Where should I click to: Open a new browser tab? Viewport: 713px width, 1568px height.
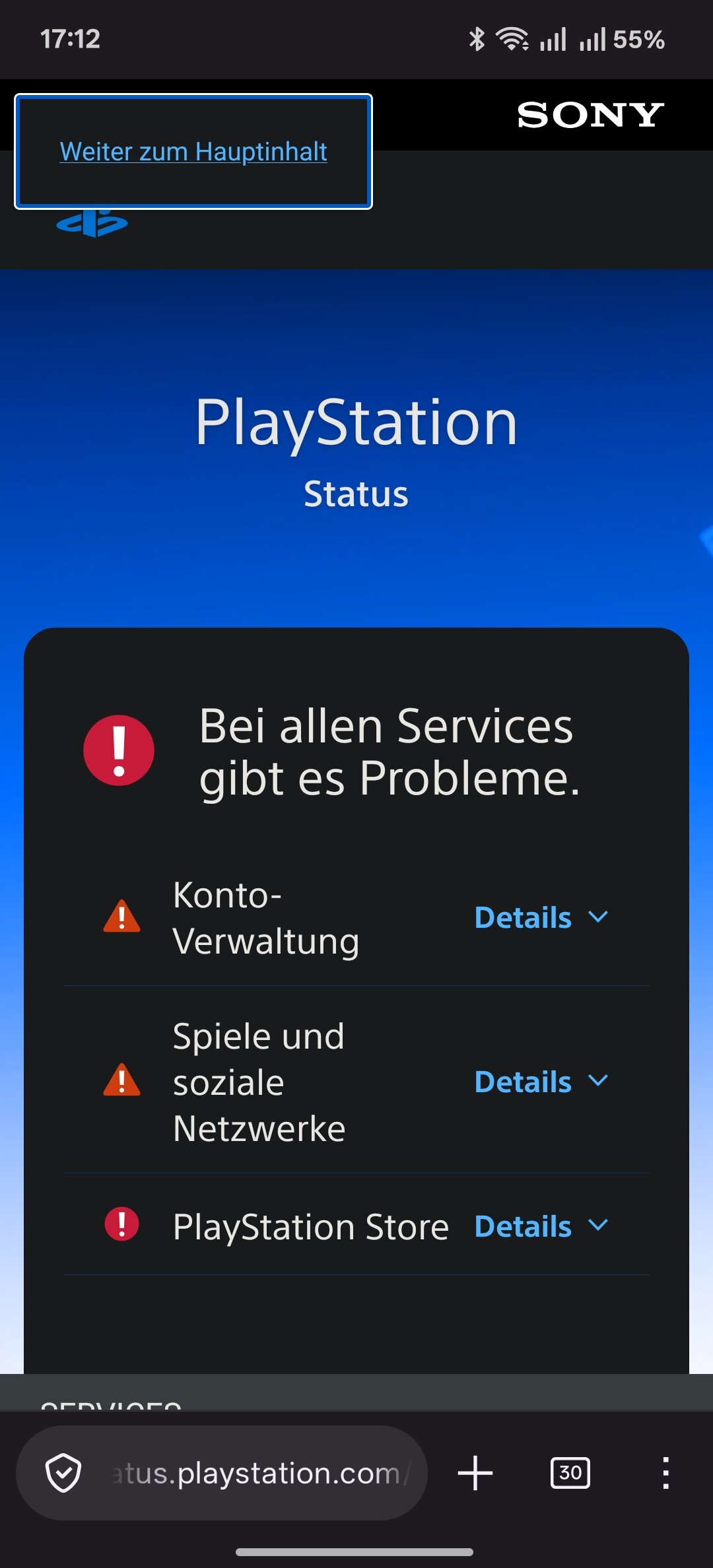point(475,1473)
